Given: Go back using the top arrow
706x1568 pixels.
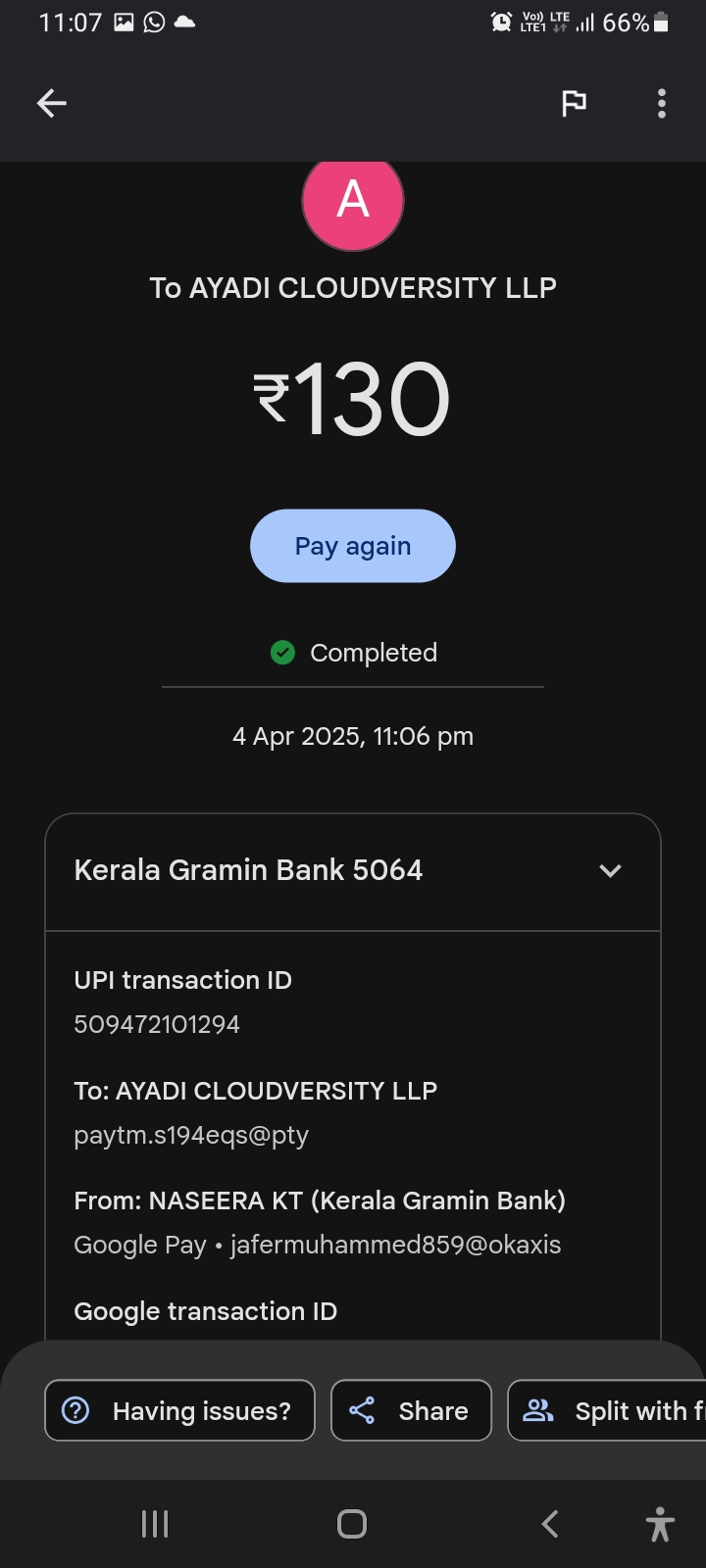Looking at the screenshot, I should click(52, 103).
